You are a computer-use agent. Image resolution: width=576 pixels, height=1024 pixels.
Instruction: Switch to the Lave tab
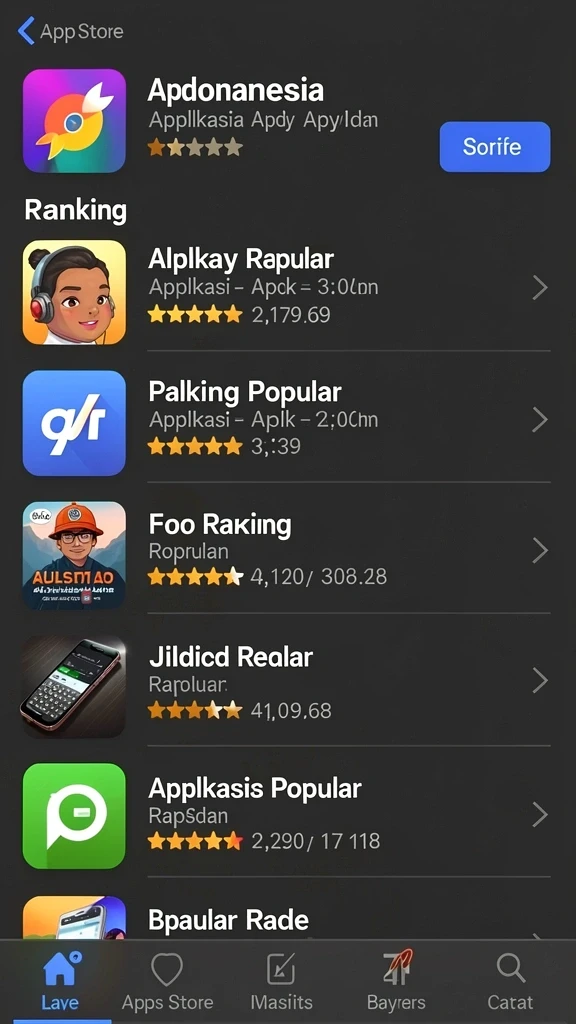[61, 981]
